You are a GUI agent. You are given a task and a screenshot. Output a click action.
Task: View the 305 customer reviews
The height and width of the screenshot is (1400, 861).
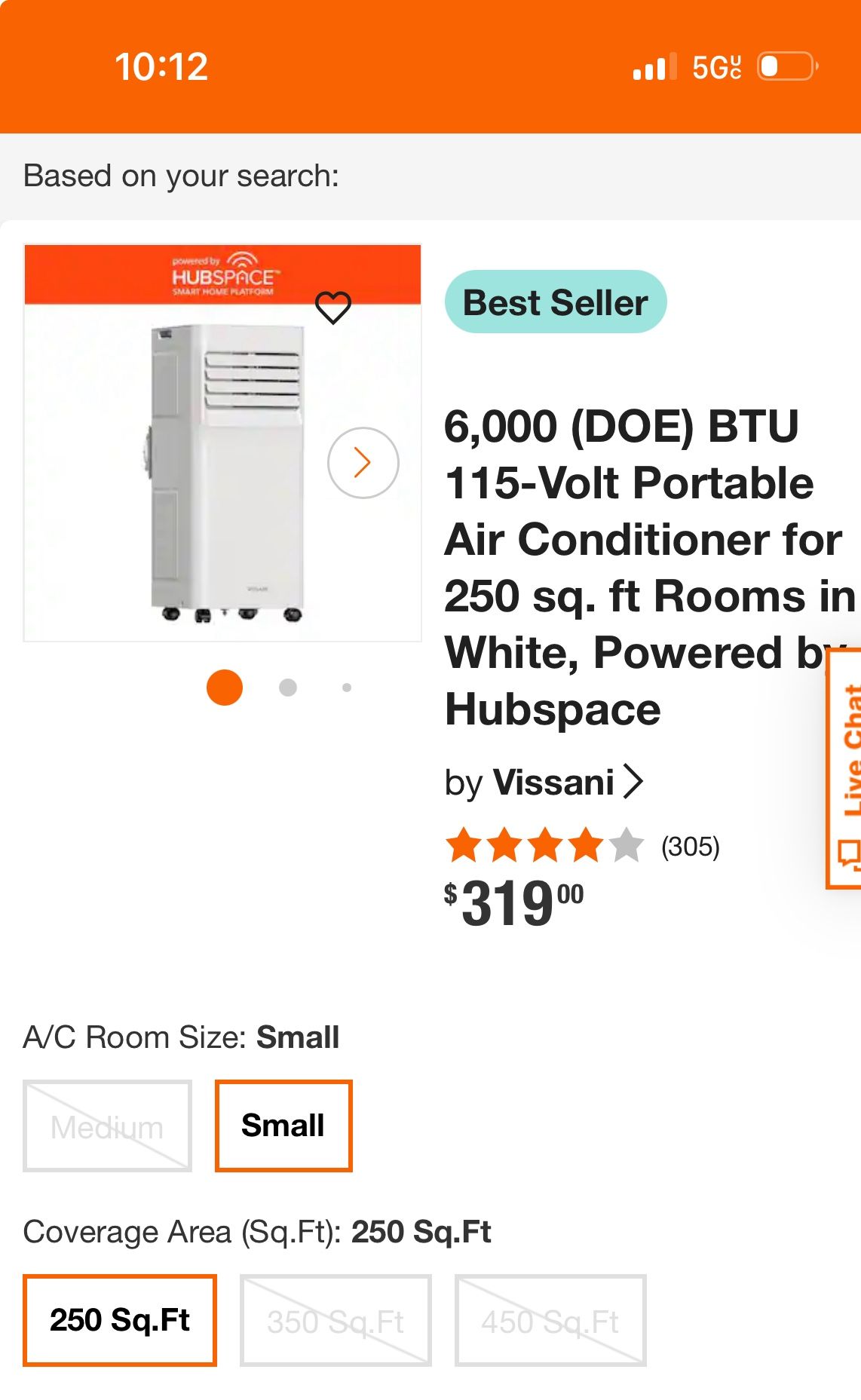(691, 847)
